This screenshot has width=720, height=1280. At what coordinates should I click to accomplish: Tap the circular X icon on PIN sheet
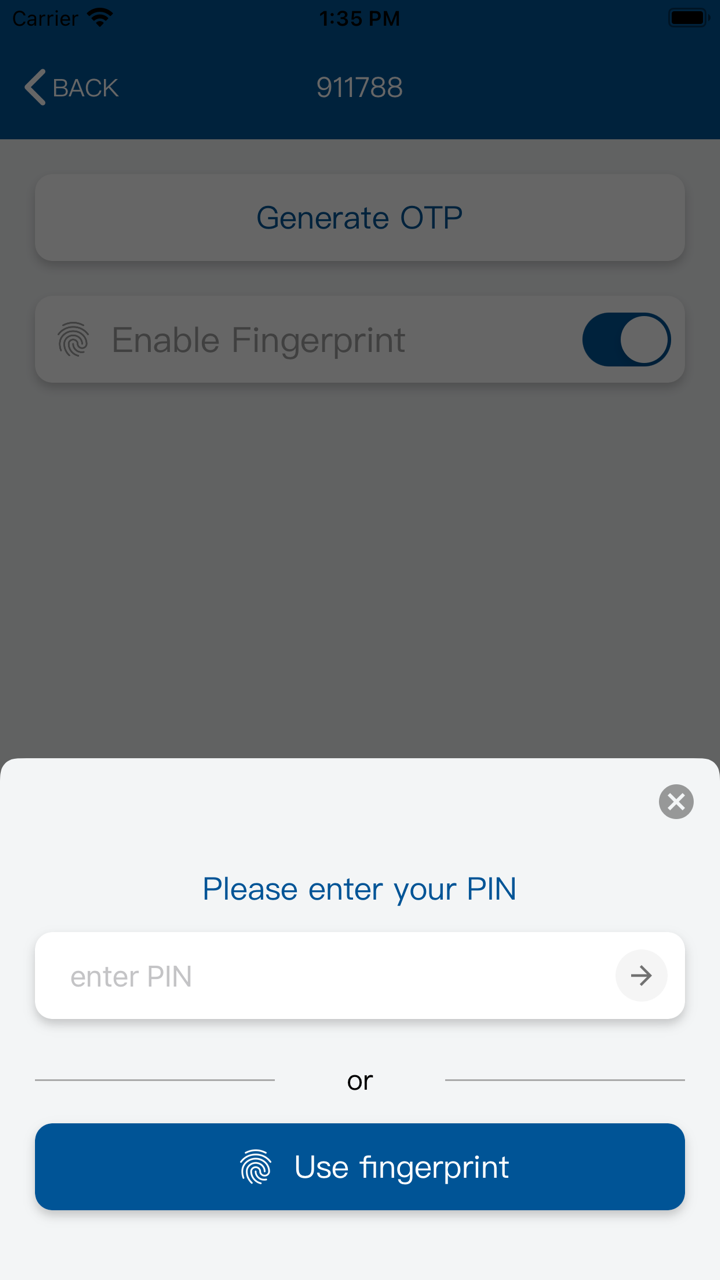676,801
